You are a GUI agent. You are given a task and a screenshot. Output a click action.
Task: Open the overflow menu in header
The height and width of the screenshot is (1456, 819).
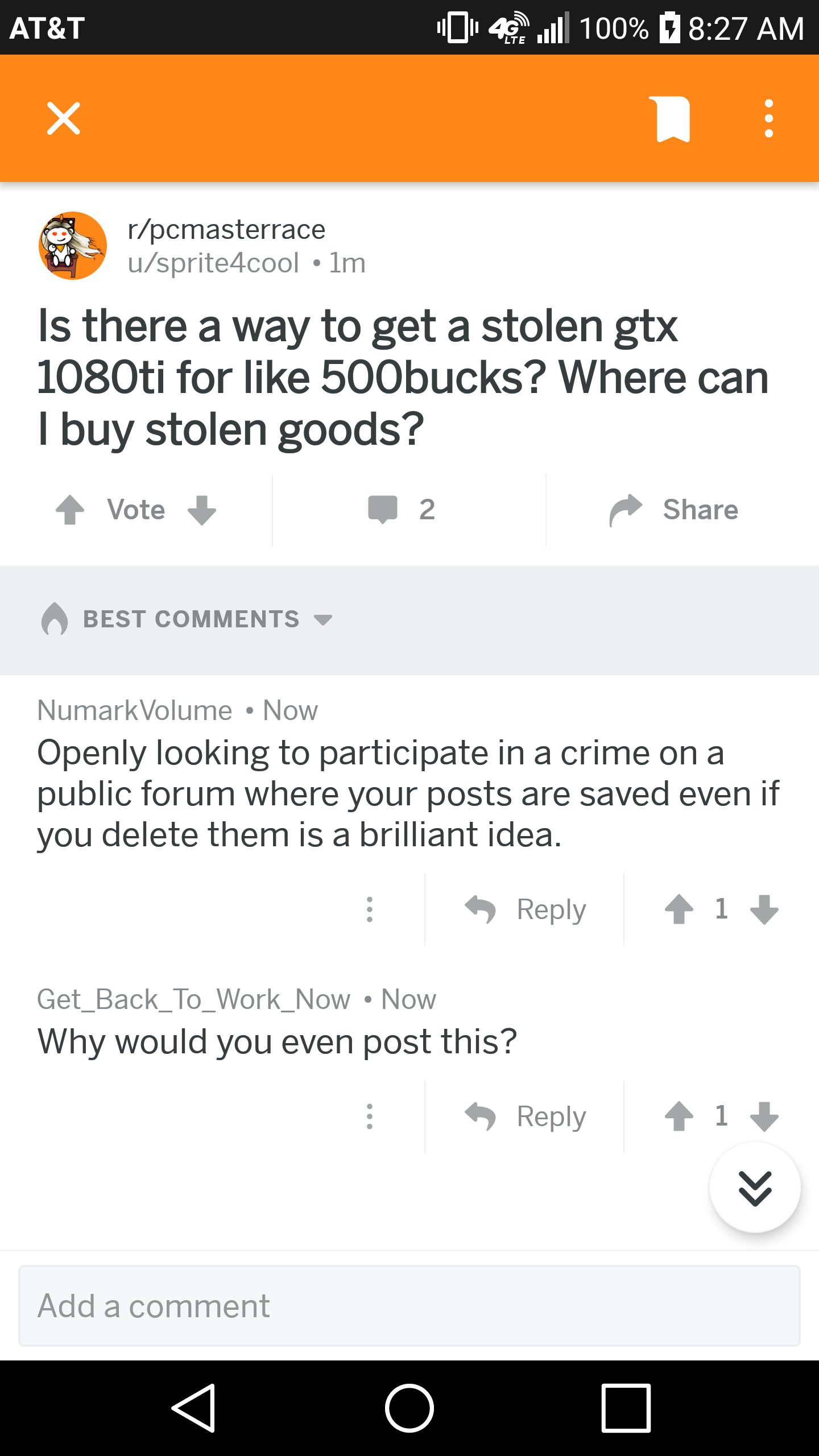coord(768,118)
